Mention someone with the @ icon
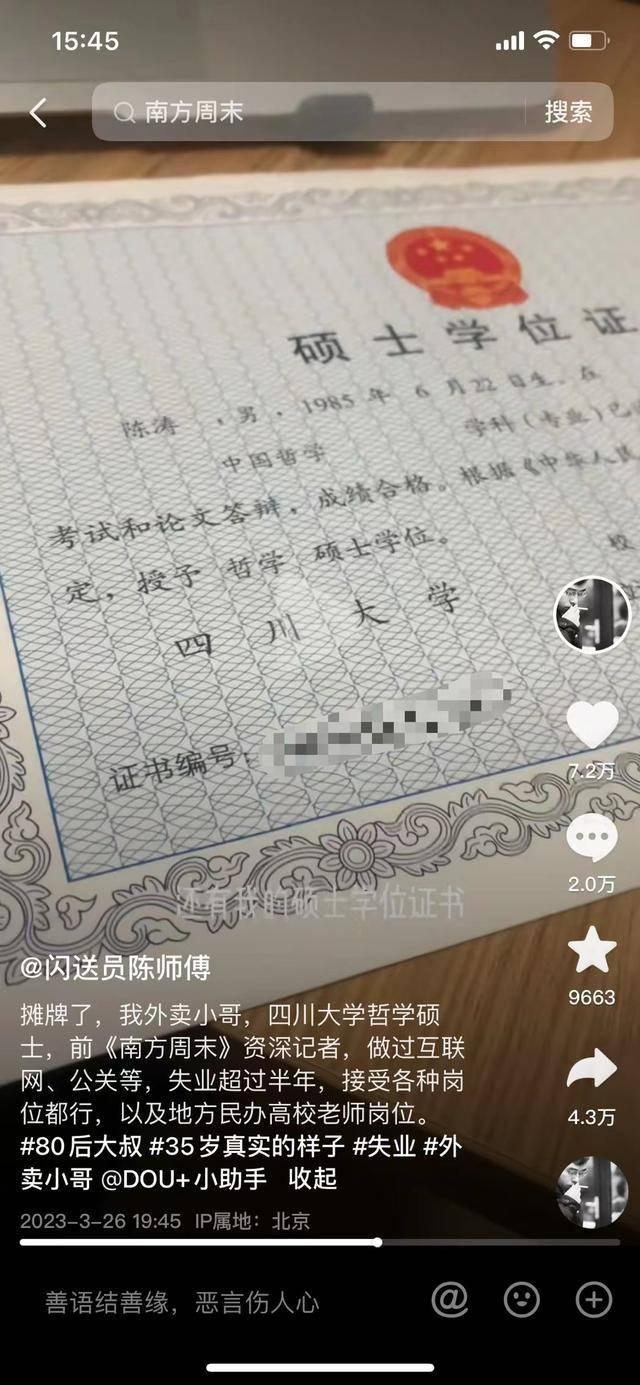Screen dimensions: 640x1385 (x=450, y=1300)
